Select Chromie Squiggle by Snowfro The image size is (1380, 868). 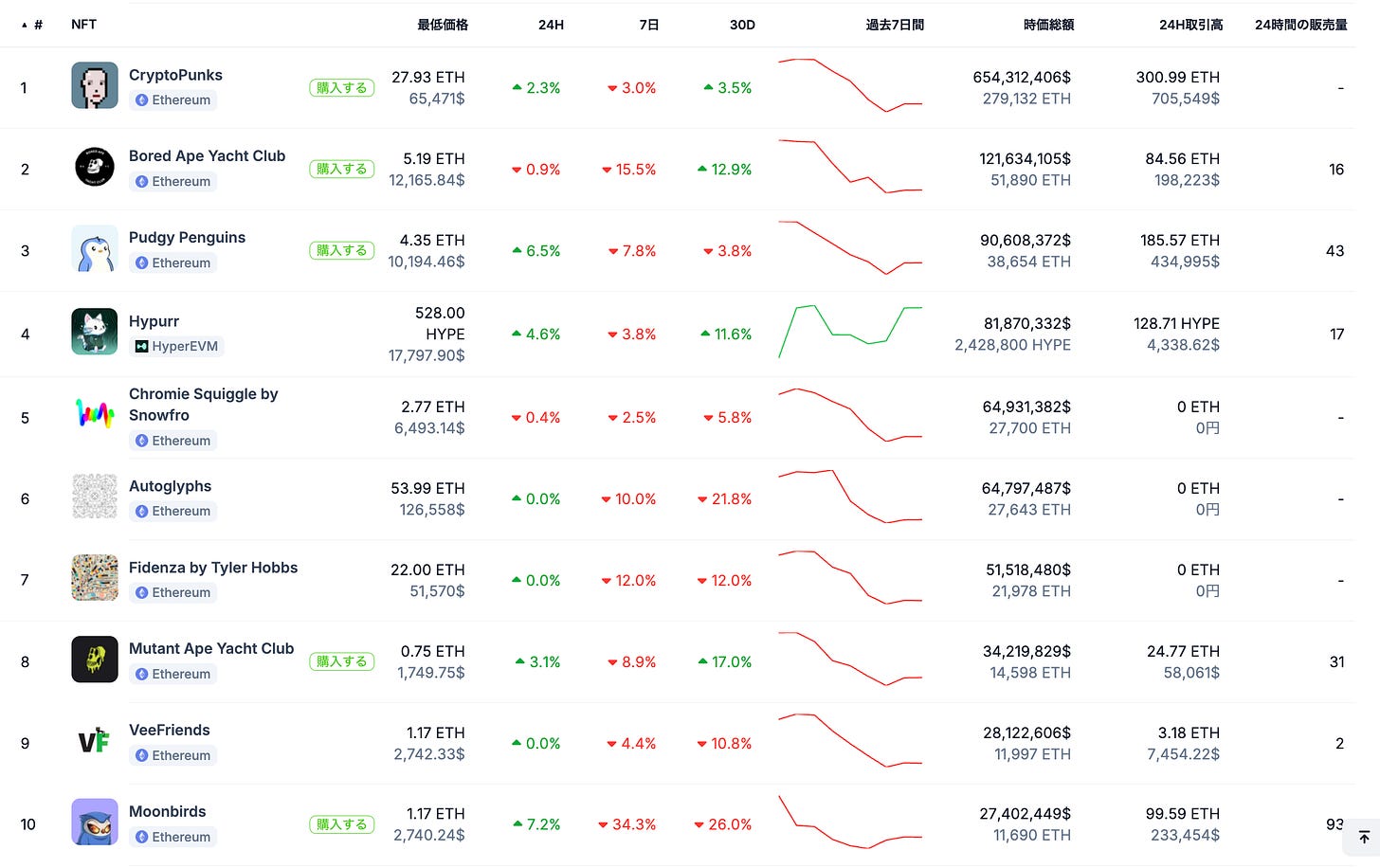click(x=203, y=405)
